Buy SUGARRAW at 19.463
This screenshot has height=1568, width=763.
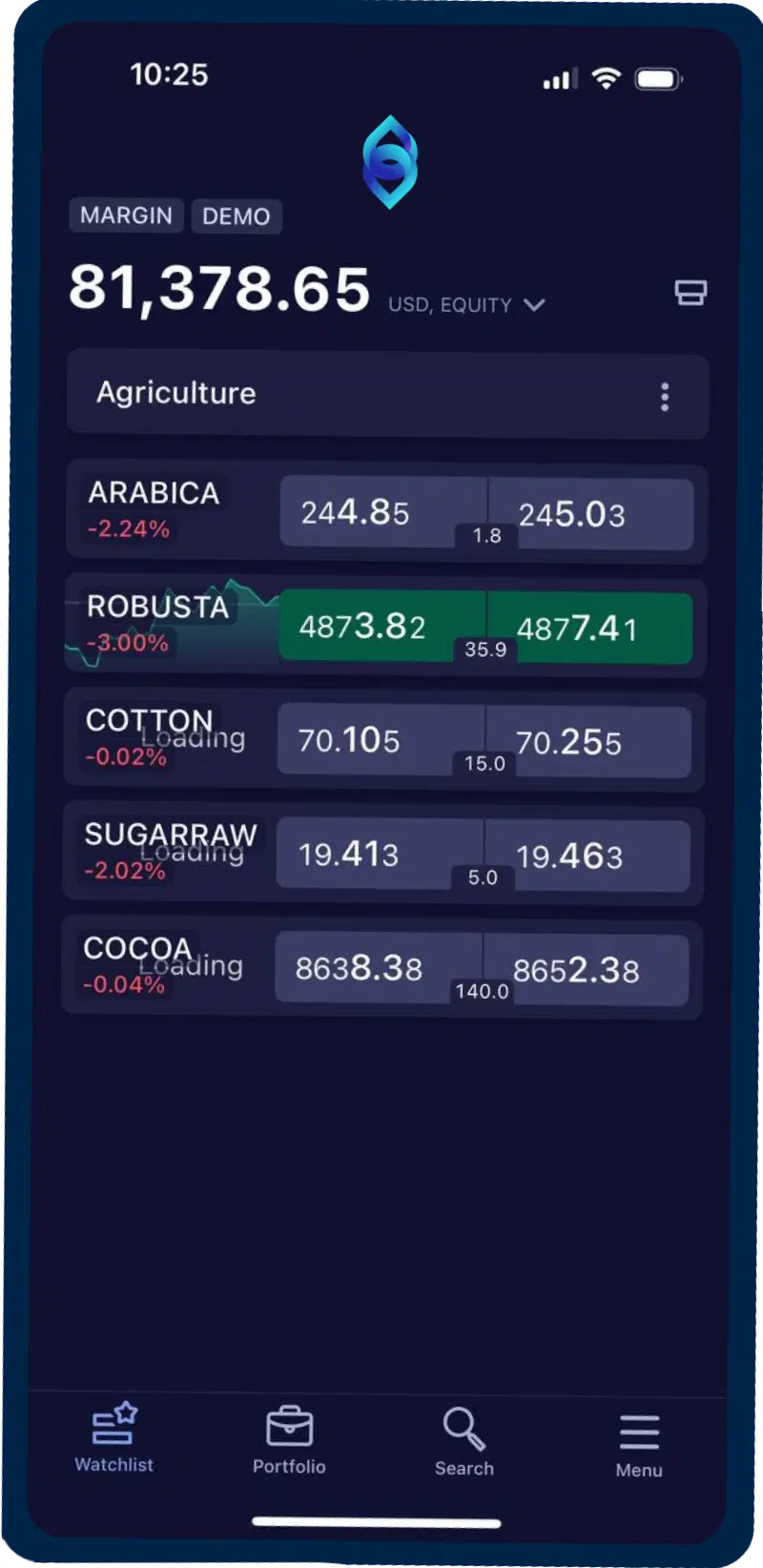[x=588, y=856]
